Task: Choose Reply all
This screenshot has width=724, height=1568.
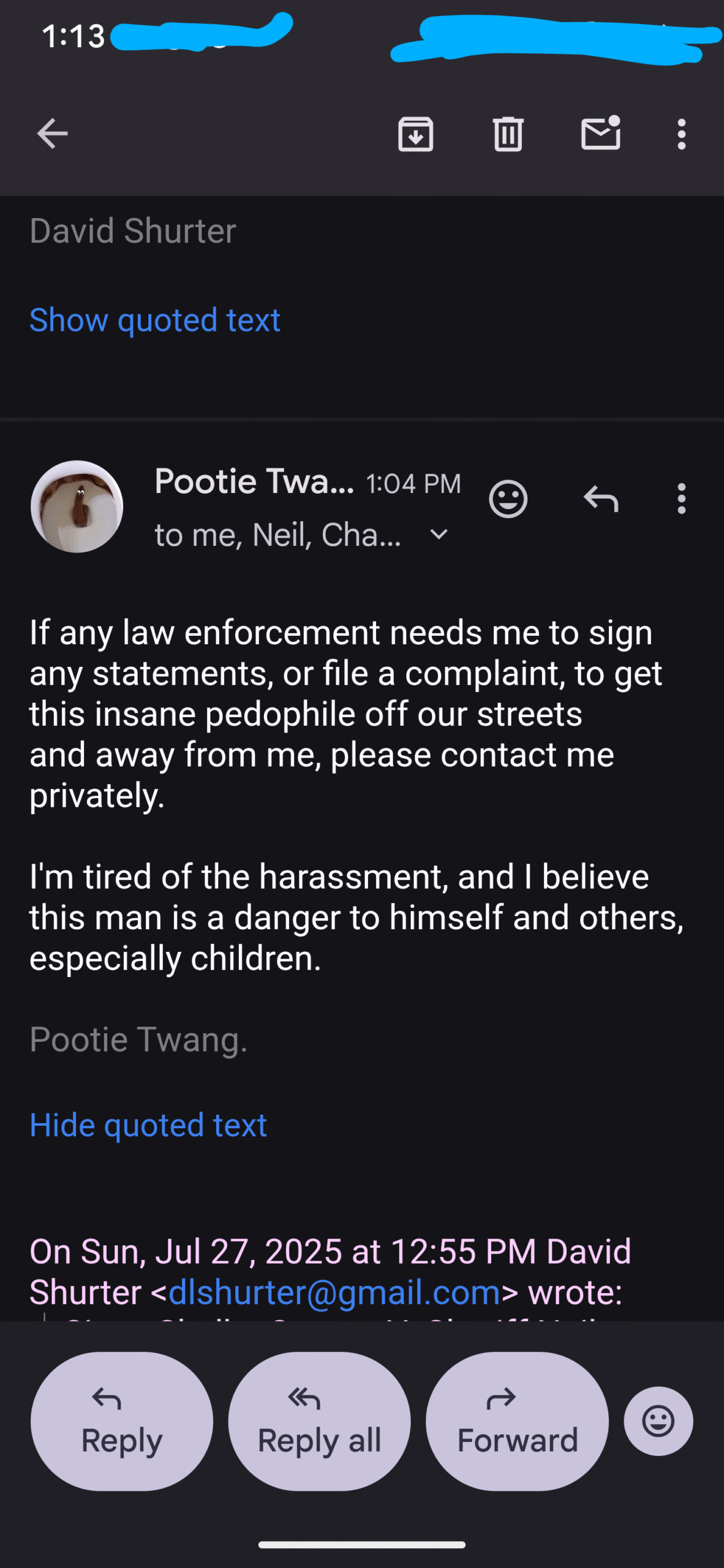Action: point(319,1421)
